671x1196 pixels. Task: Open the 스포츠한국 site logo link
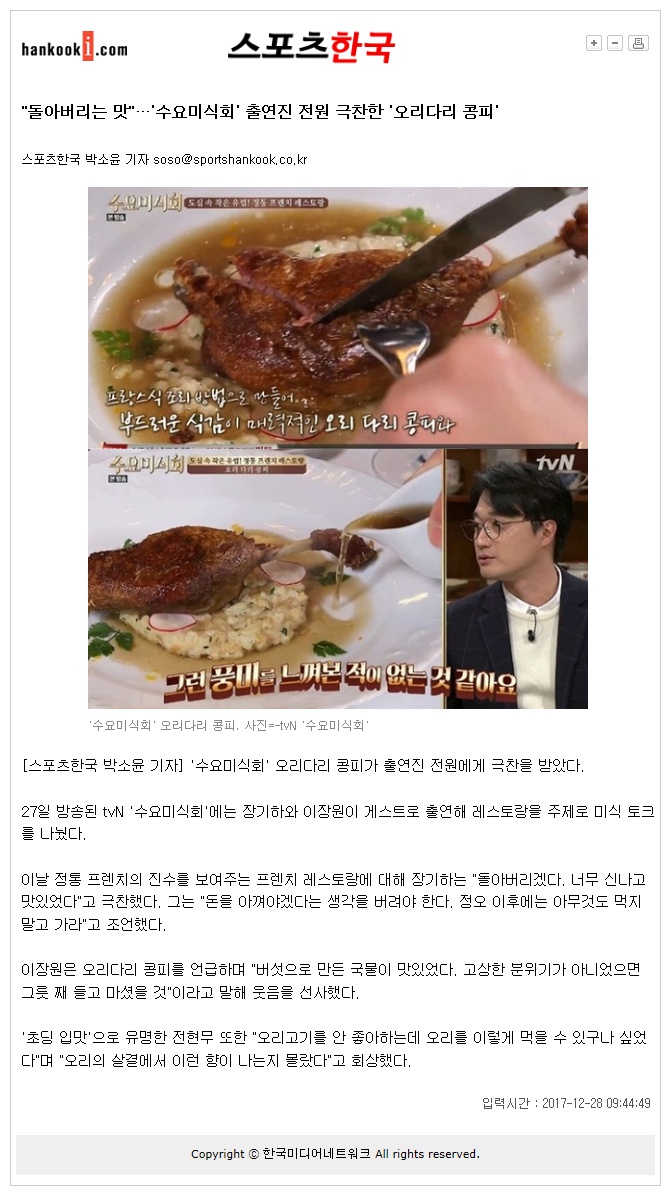(x=311, y=46)
